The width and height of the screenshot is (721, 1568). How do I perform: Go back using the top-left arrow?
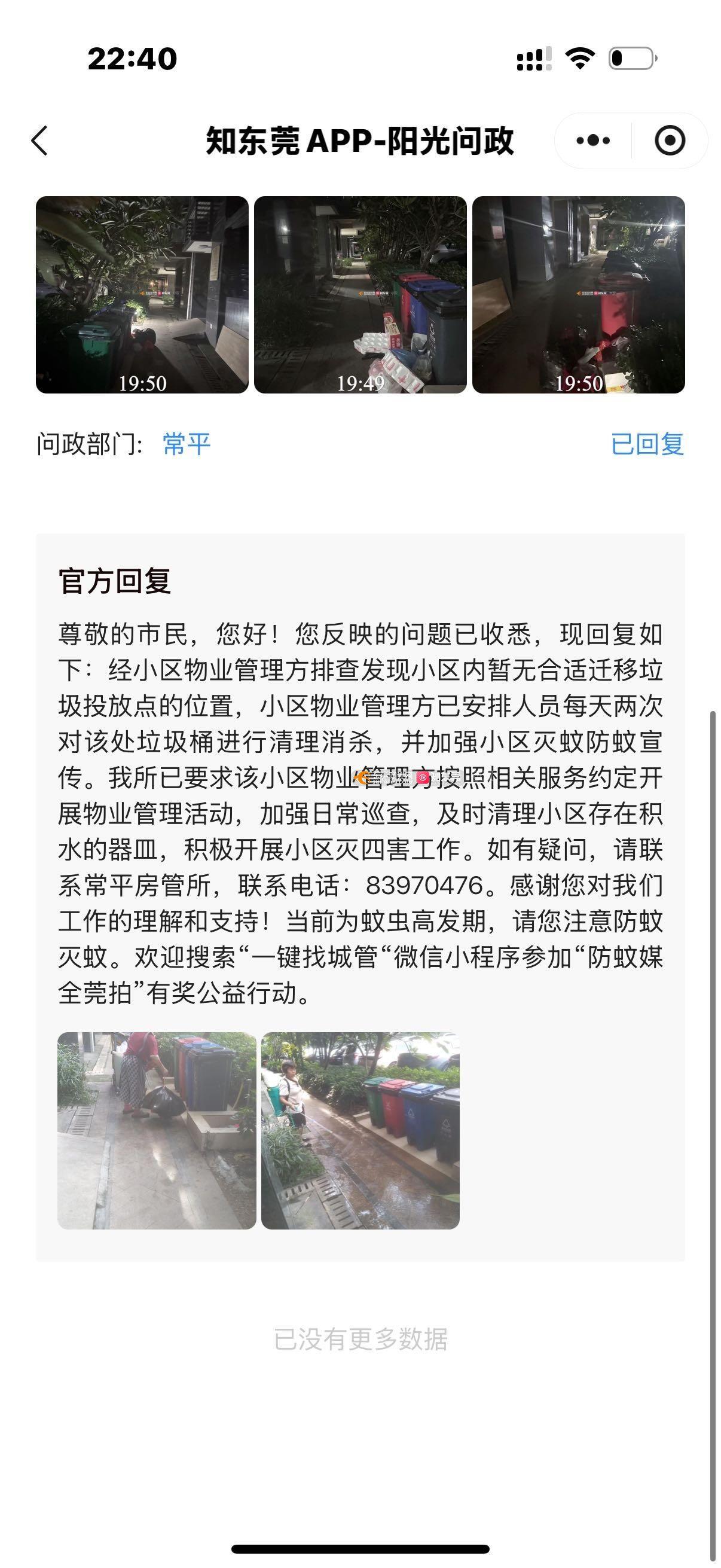[x=39, y=141]
